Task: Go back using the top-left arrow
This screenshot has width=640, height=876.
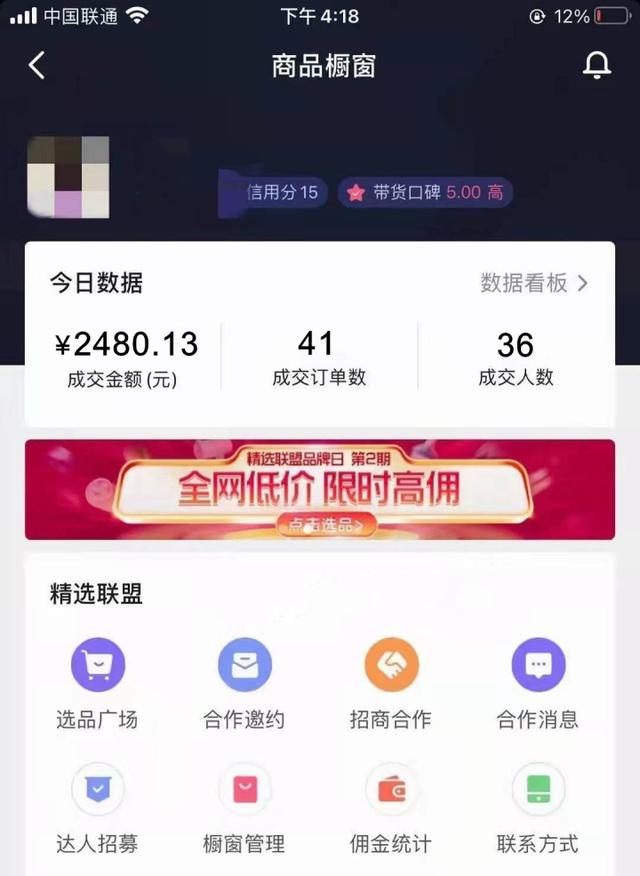Action: coord(37,66)
